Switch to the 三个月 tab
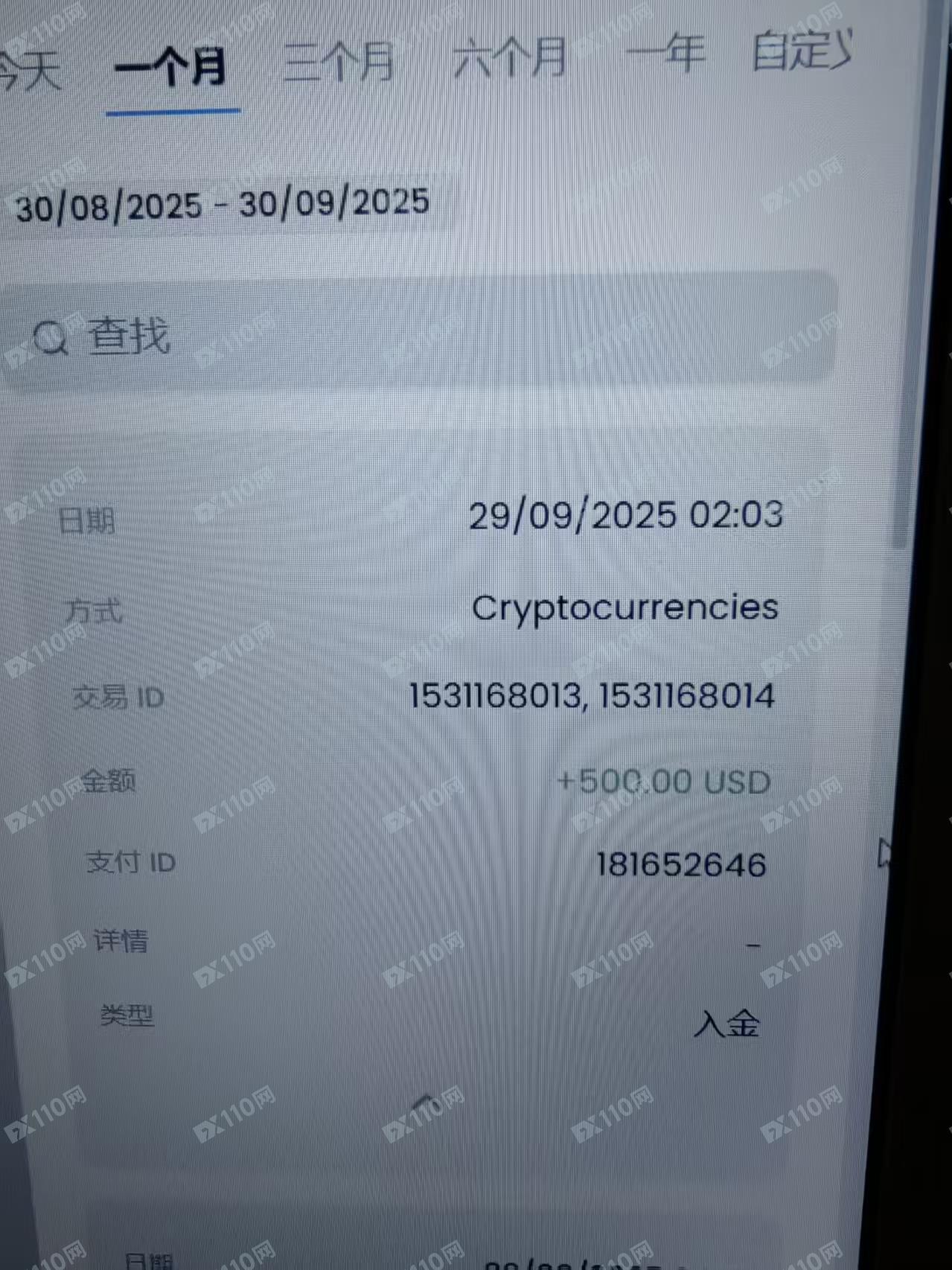 click(x=339, y=63)
